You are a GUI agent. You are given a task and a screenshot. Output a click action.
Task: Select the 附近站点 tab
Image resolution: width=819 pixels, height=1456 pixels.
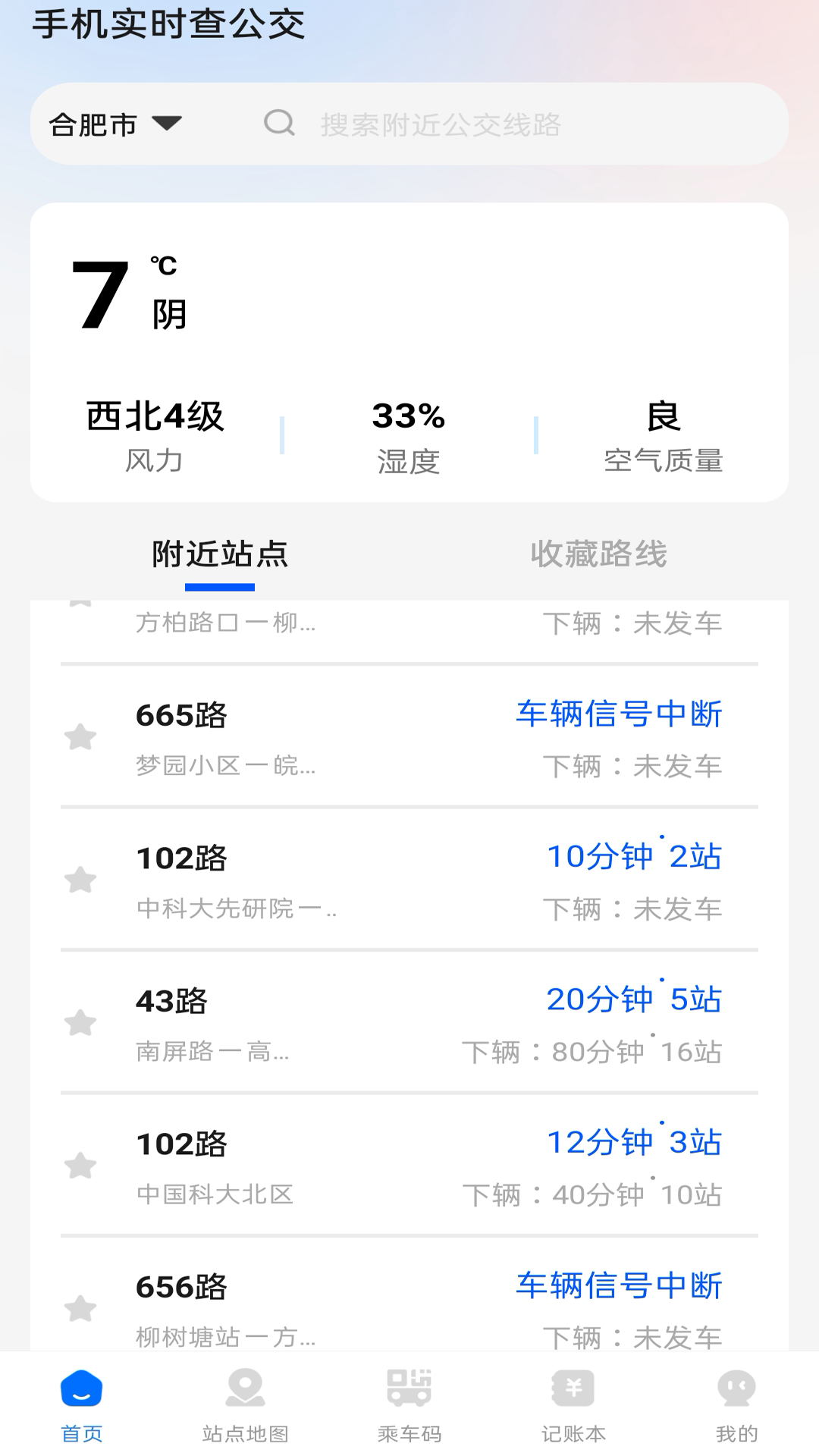220,554
